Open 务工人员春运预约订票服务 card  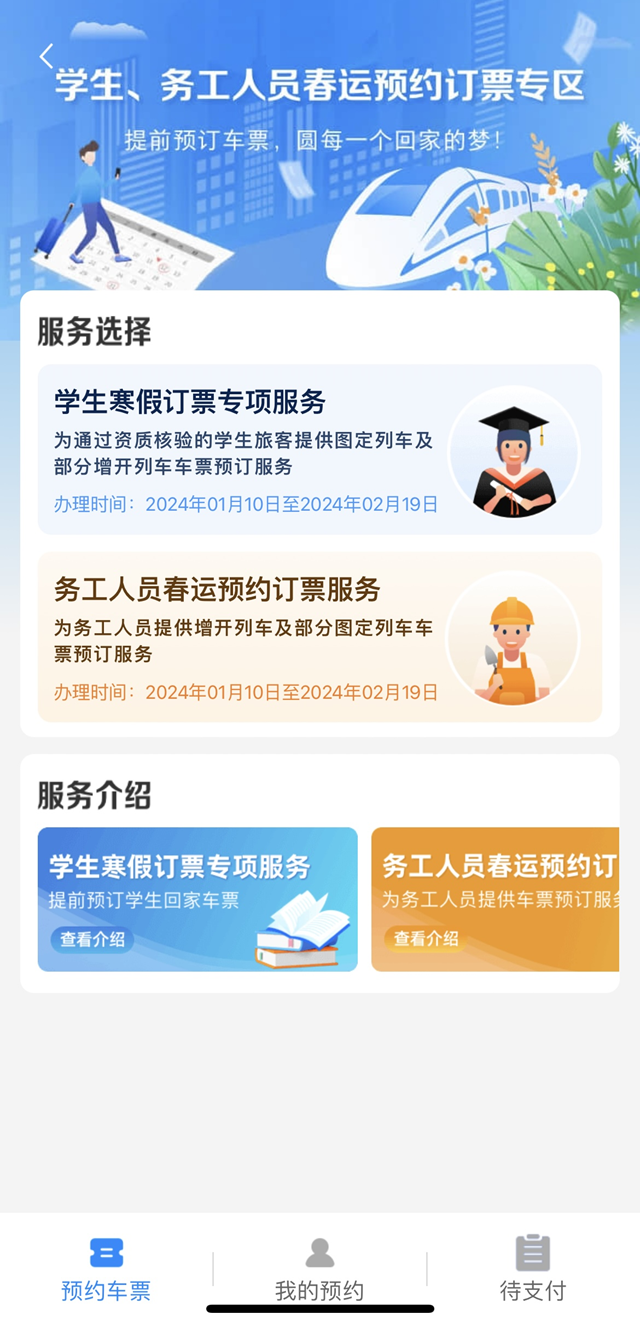319,636
